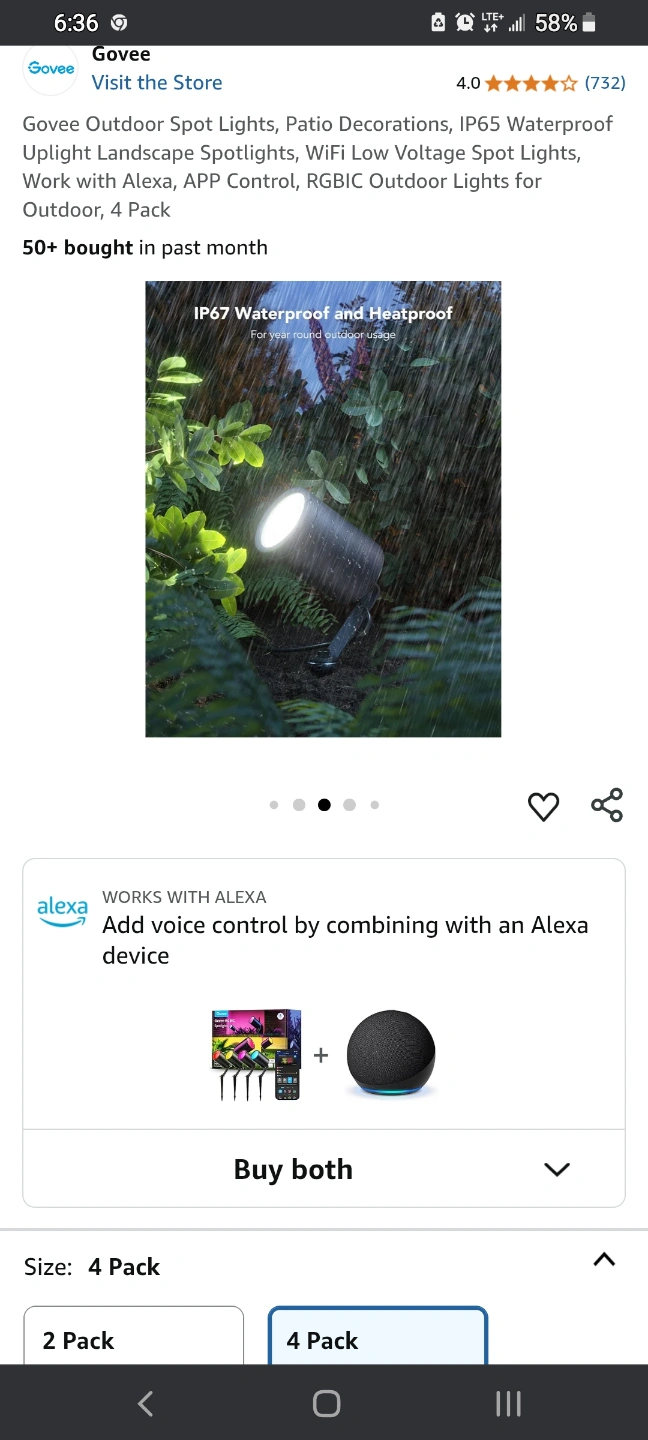Open the Alexa bundle product images
The height and width of the screenshot is (1440, 648).
pyautogui.click(x=324, y=1055)
